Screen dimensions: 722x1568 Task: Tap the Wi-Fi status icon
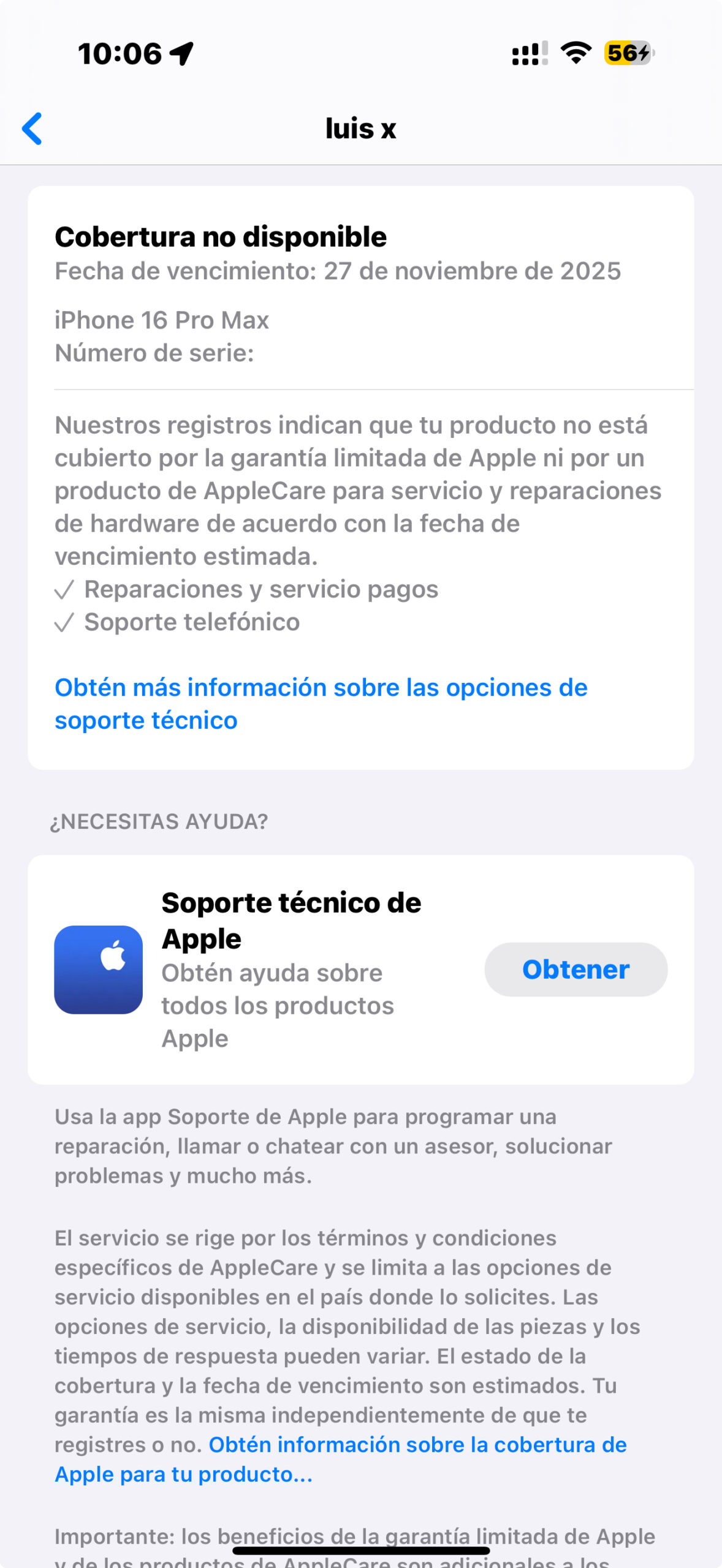[x=576, y=54]
